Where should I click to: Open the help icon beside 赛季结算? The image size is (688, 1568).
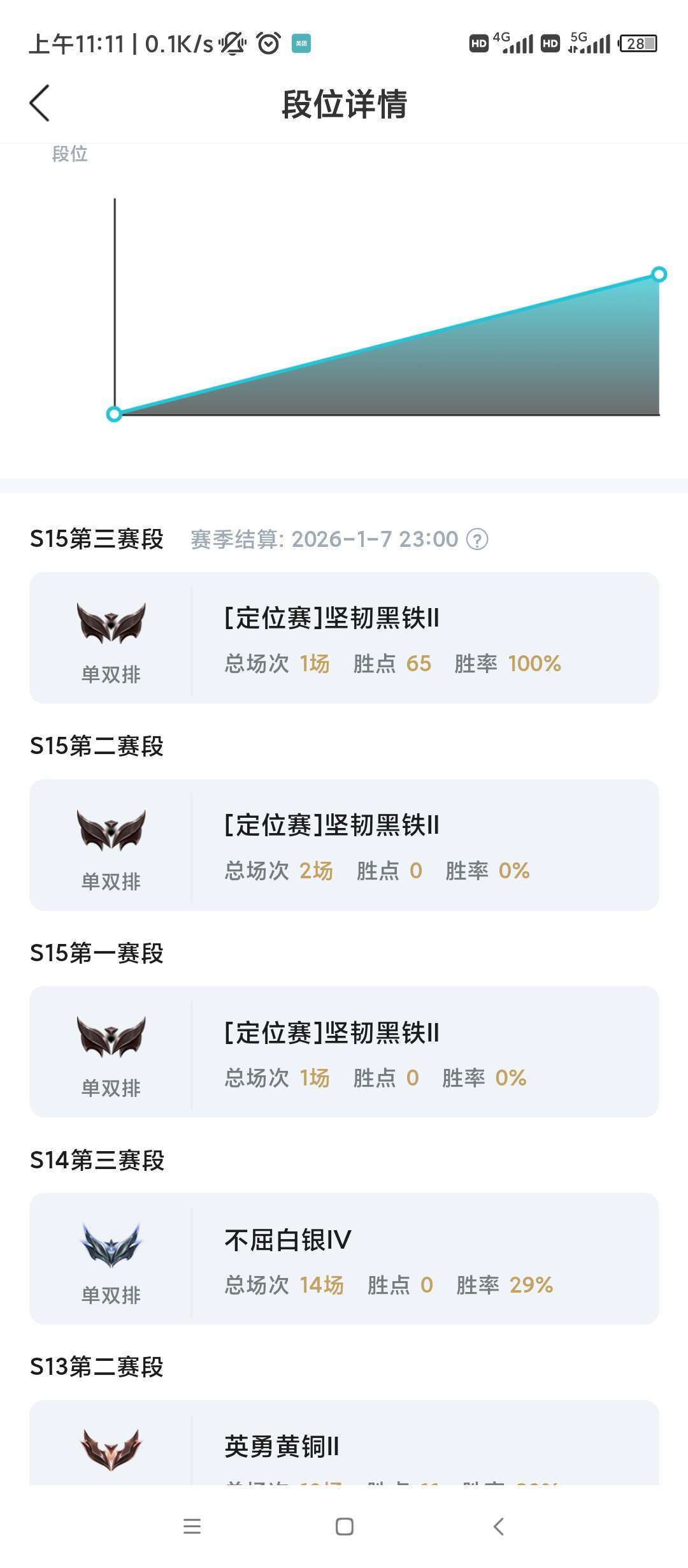(477, 539)
